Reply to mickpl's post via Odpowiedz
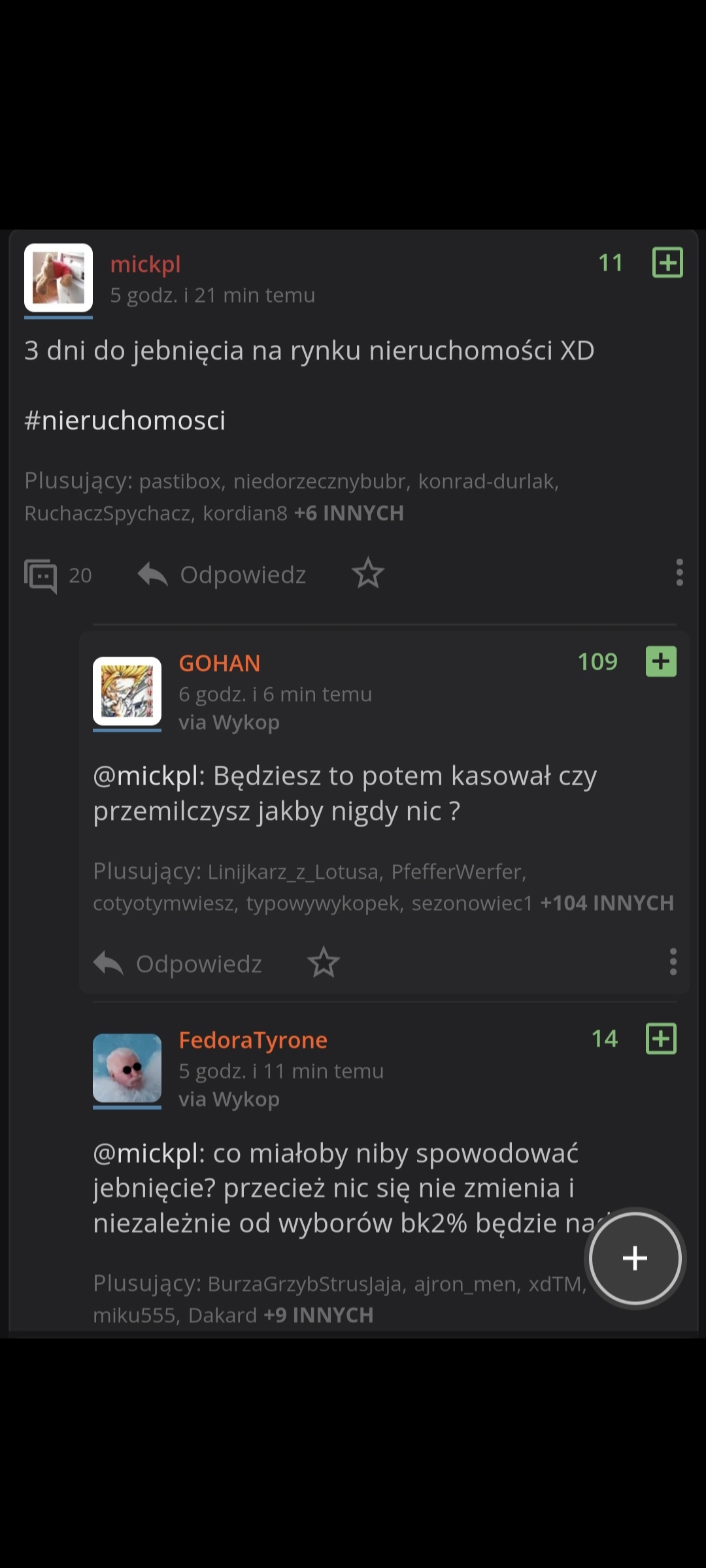 222,575
